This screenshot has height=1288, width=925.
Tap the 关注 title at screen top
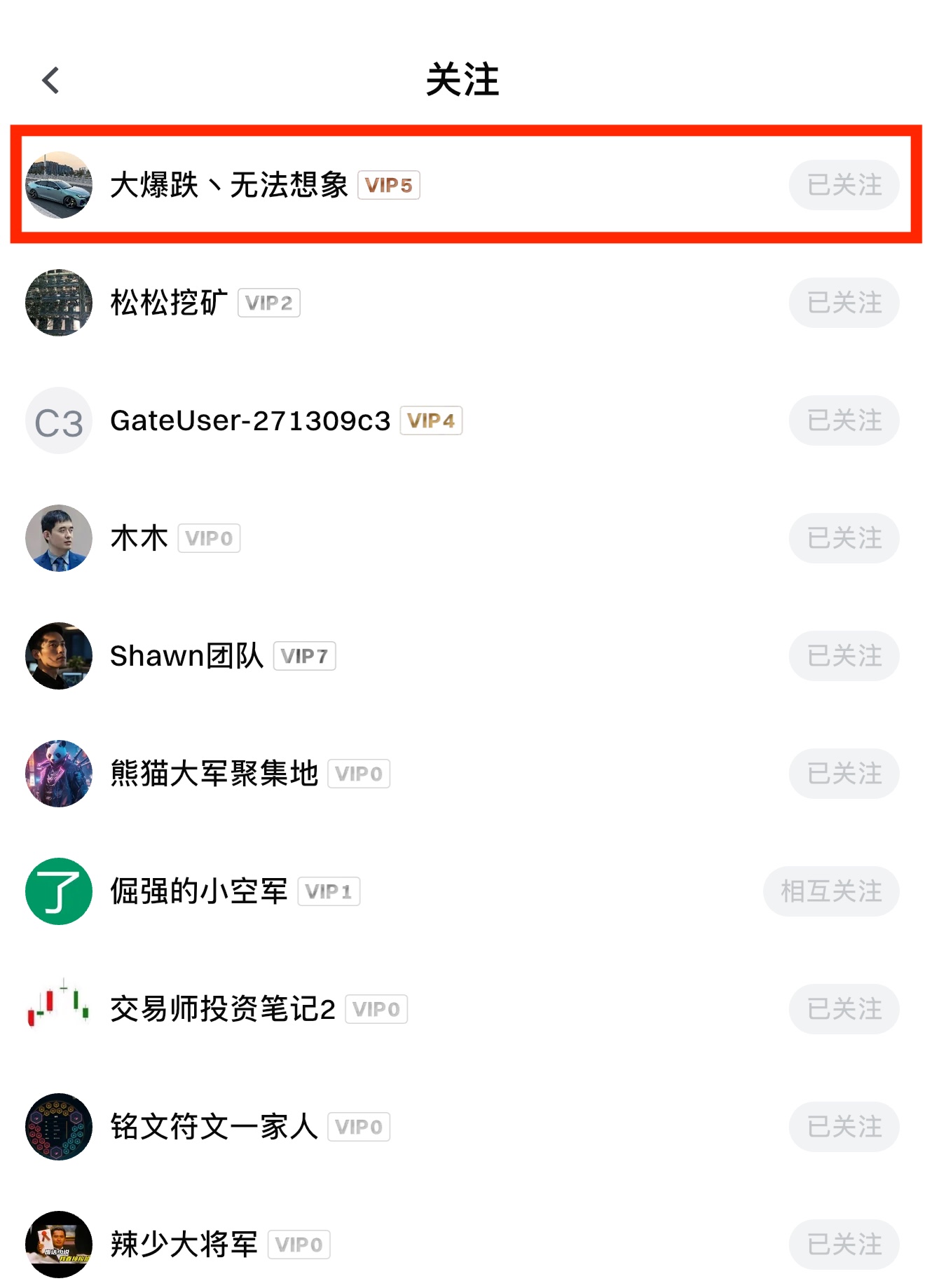(x=463, y=79)
